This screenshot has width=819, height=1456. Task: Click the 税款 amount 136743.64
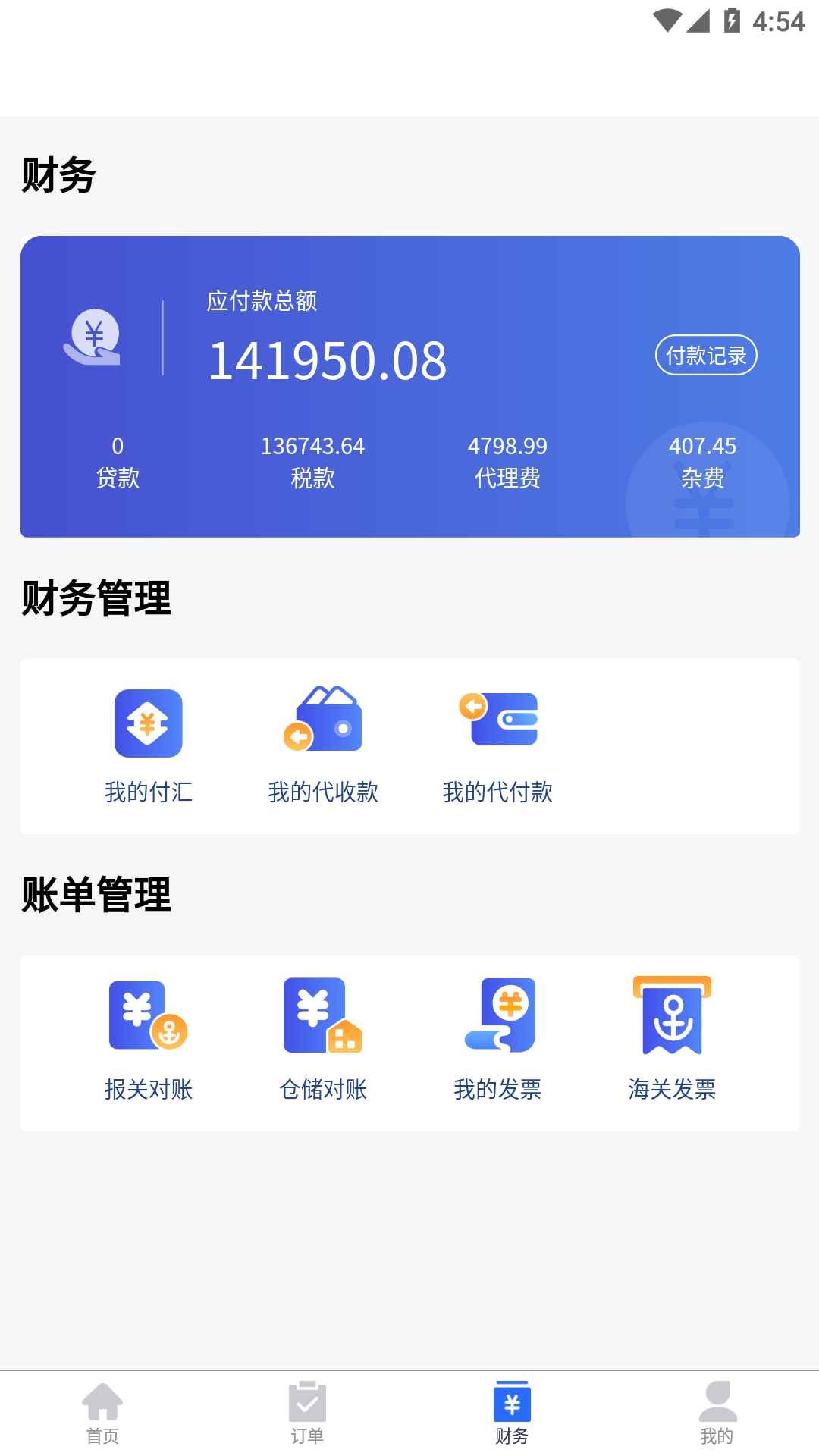pyautogui.click(x=313, y=447)
